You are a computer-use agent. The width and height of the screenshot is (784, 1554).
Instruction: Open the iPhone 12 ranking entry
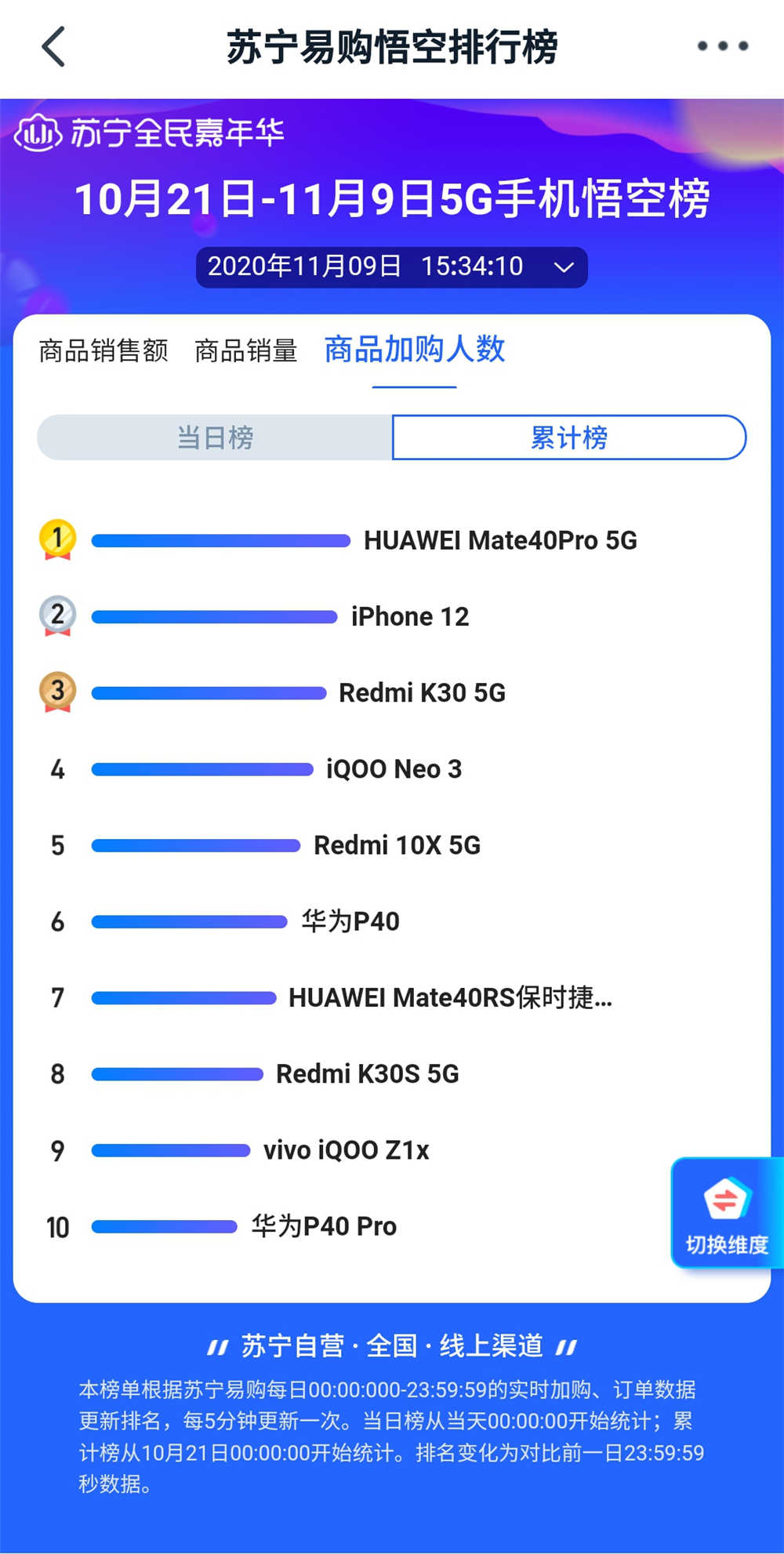409,617
